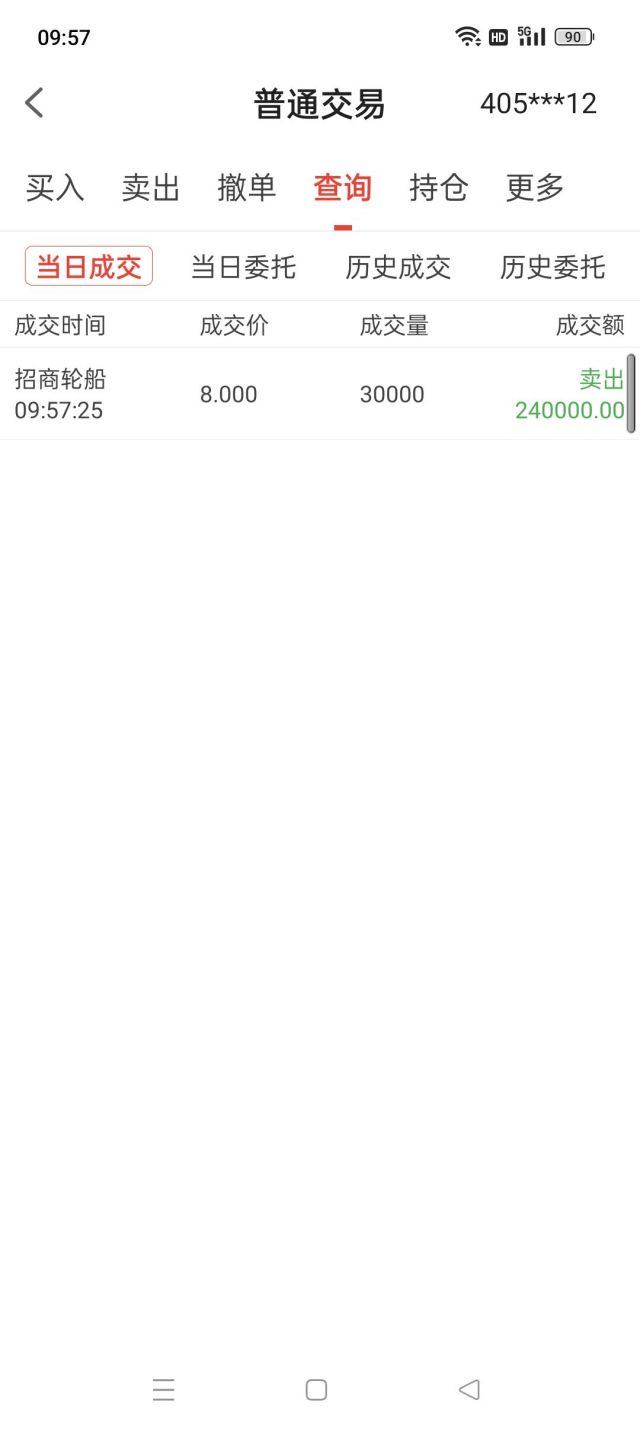
Task: Tap account number 405***12
Action: (538, 104)
